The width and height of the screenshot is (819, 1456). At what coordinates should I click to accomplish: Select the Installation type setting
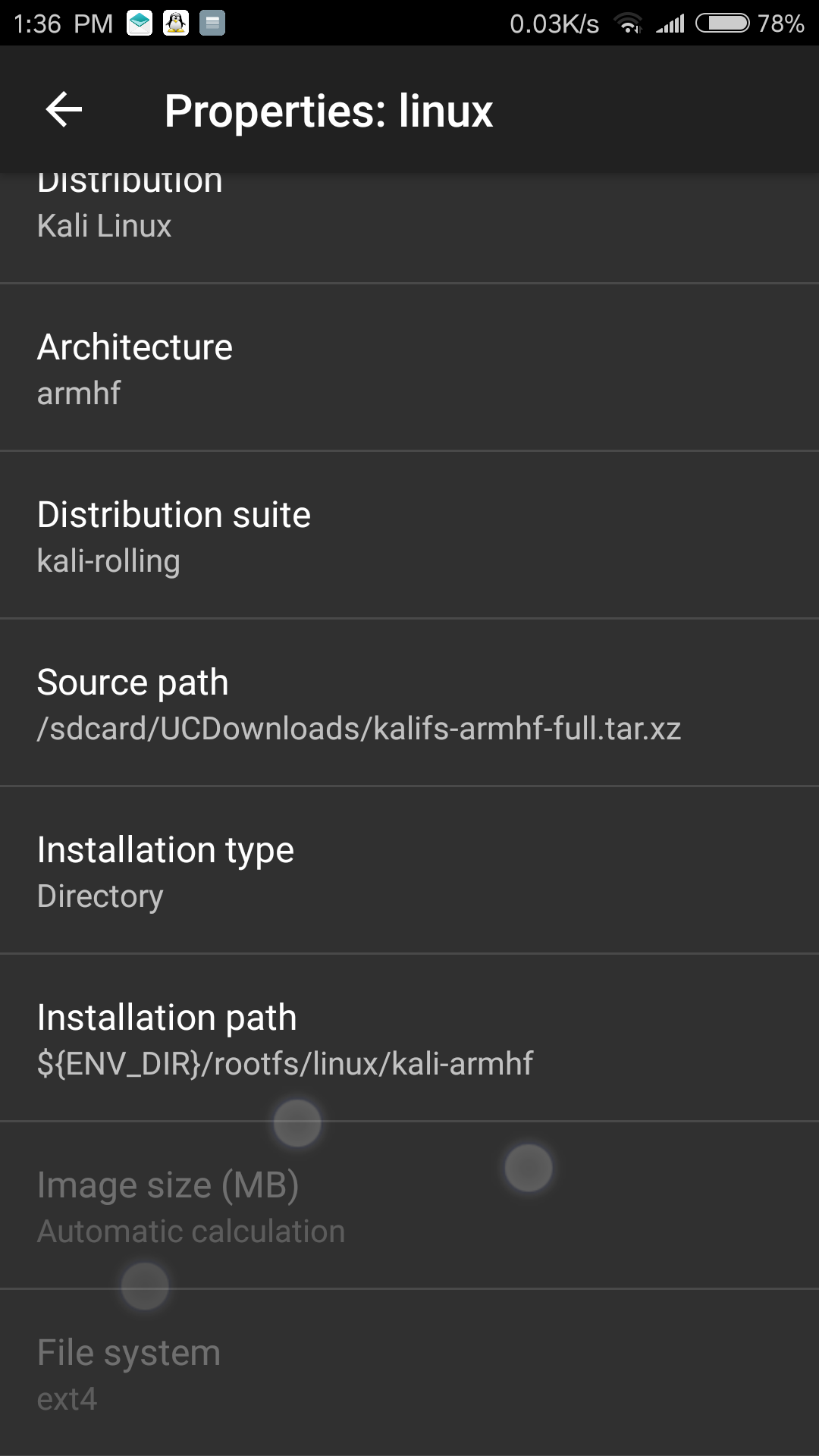point(409,871)
